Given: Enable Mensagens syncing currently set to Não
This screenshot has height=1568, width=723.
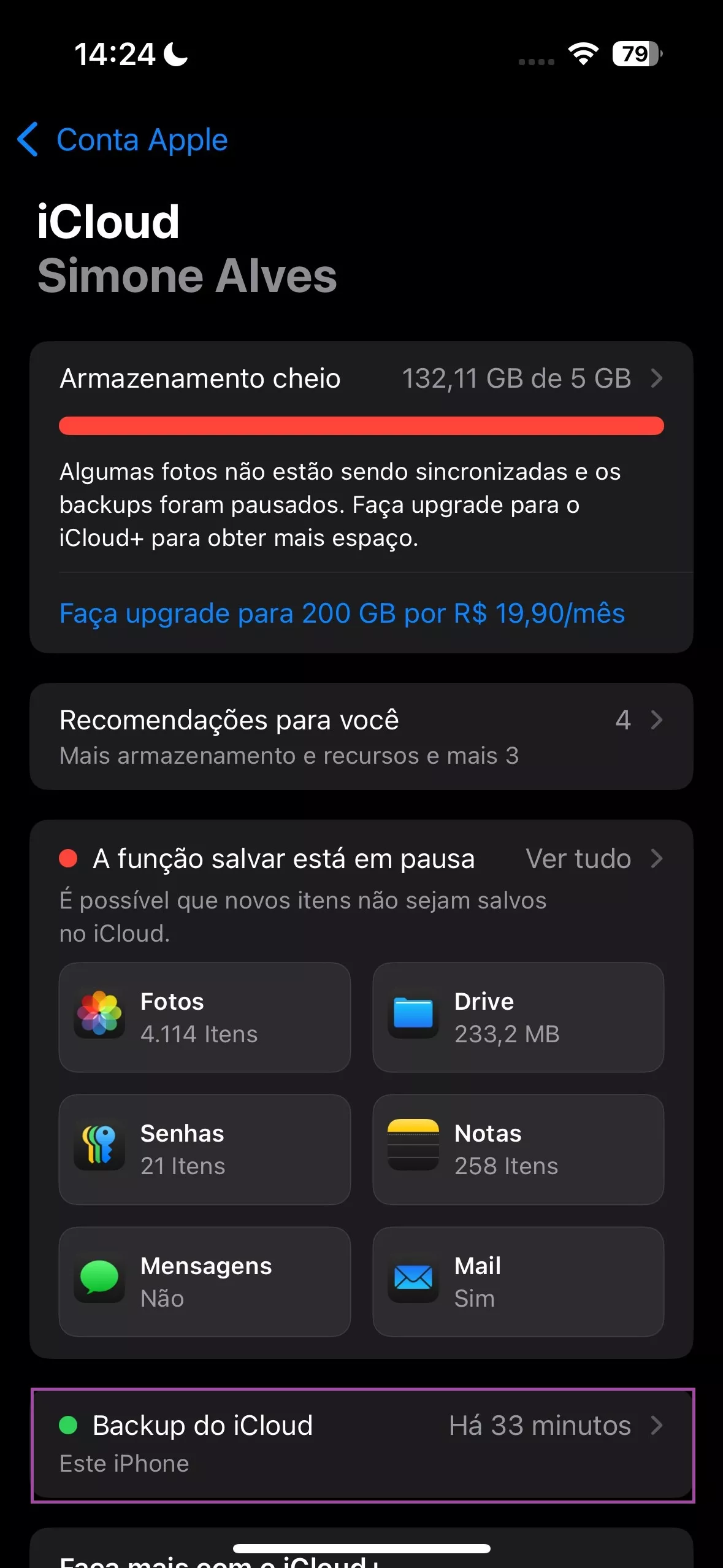Looking at the screenshot, I should pos(204,1281).
